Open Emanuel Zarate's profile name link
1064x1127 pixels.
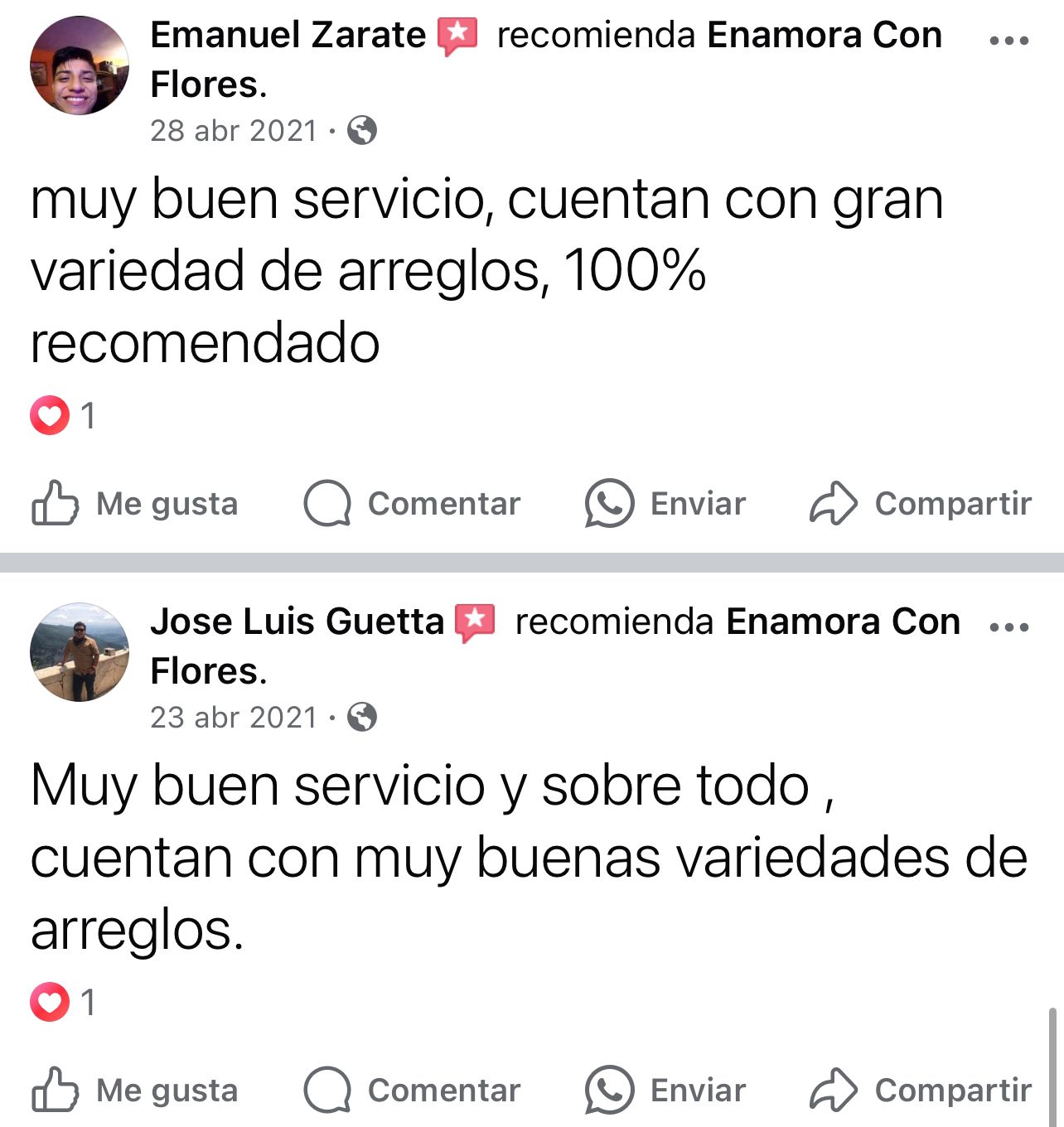288,36
